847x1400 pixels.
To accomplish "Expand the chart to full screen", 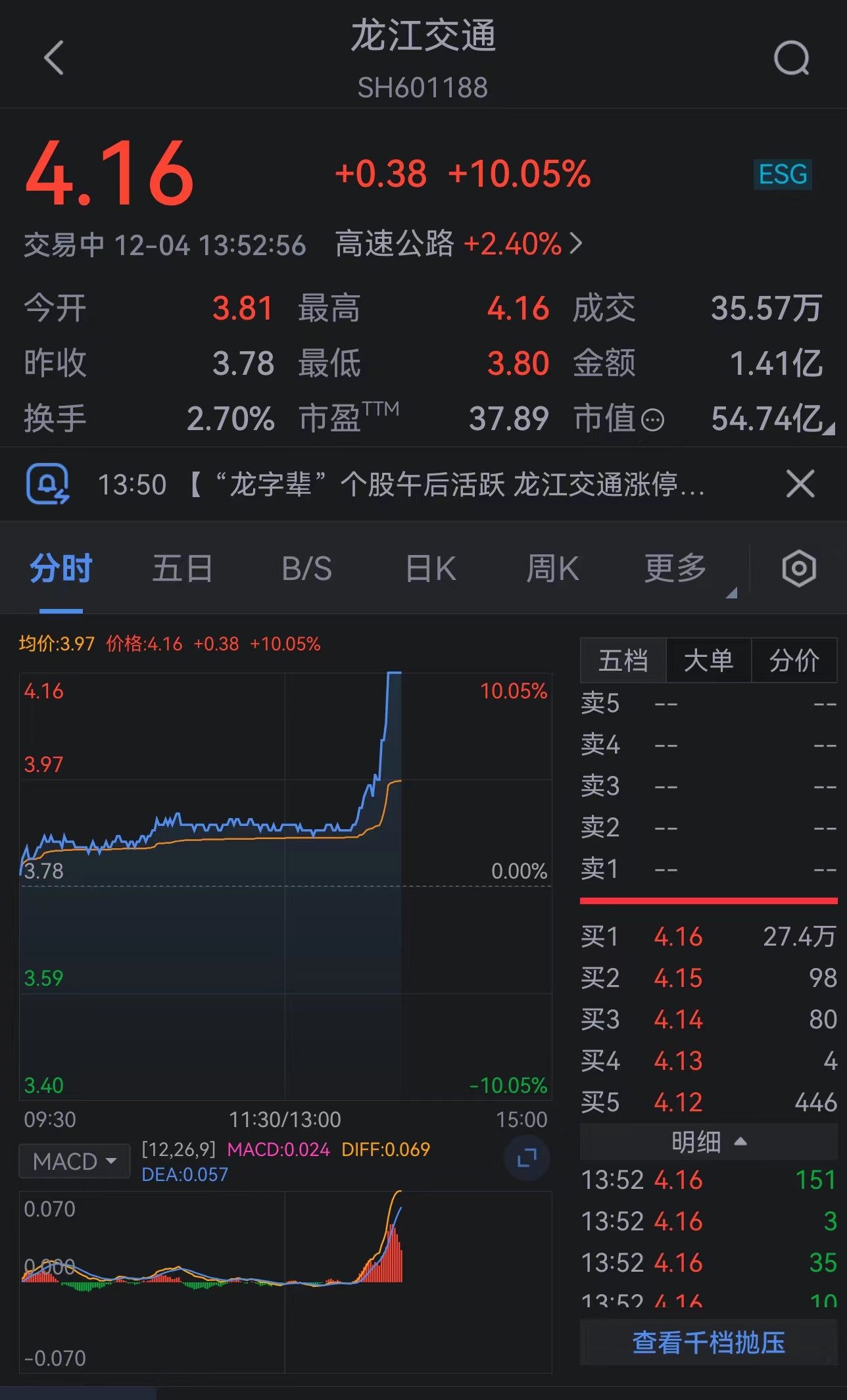I will (x=527, y=1157).
